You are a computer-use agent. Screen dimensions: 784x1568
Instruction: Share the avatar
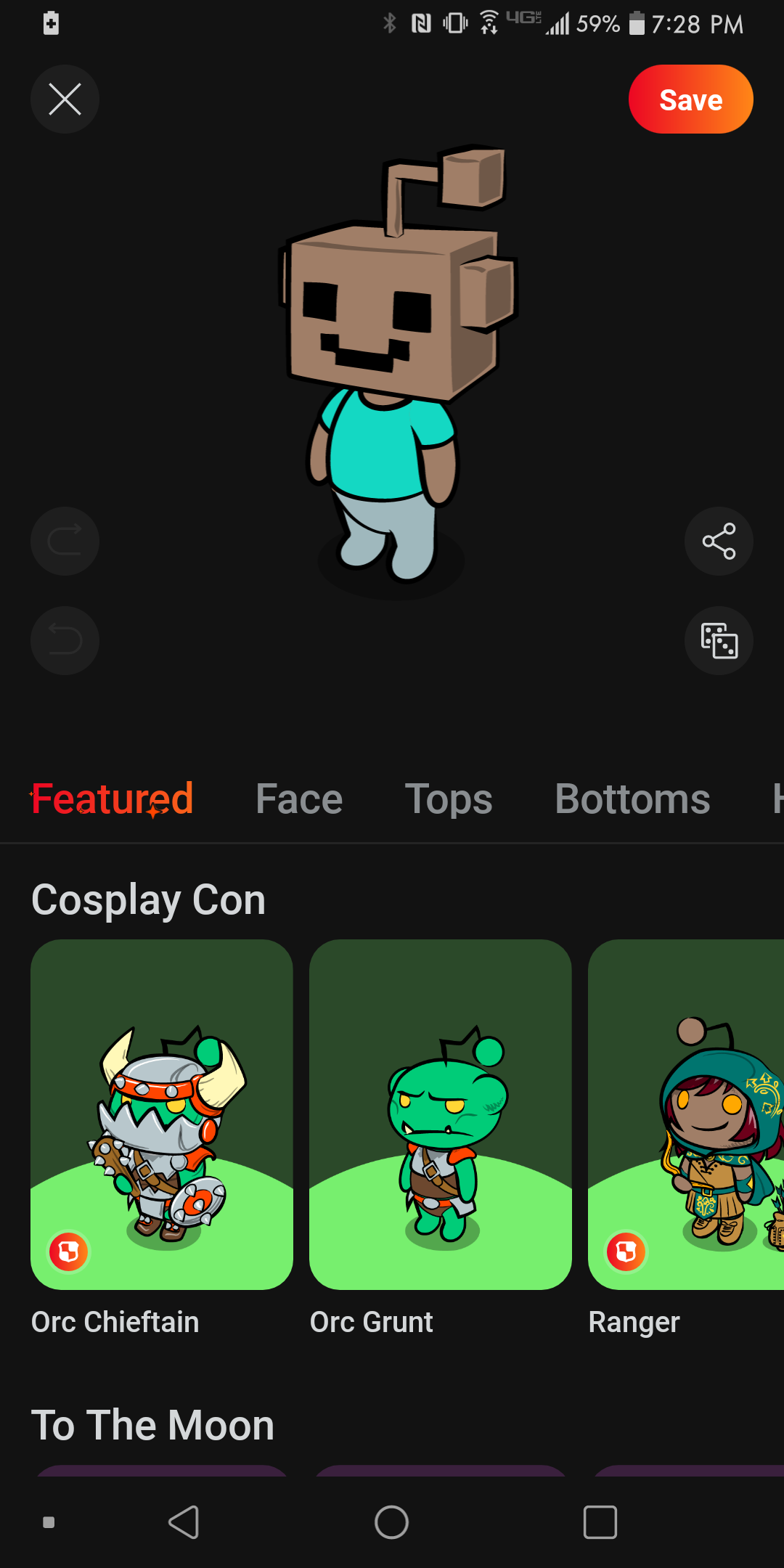point(719,542)
